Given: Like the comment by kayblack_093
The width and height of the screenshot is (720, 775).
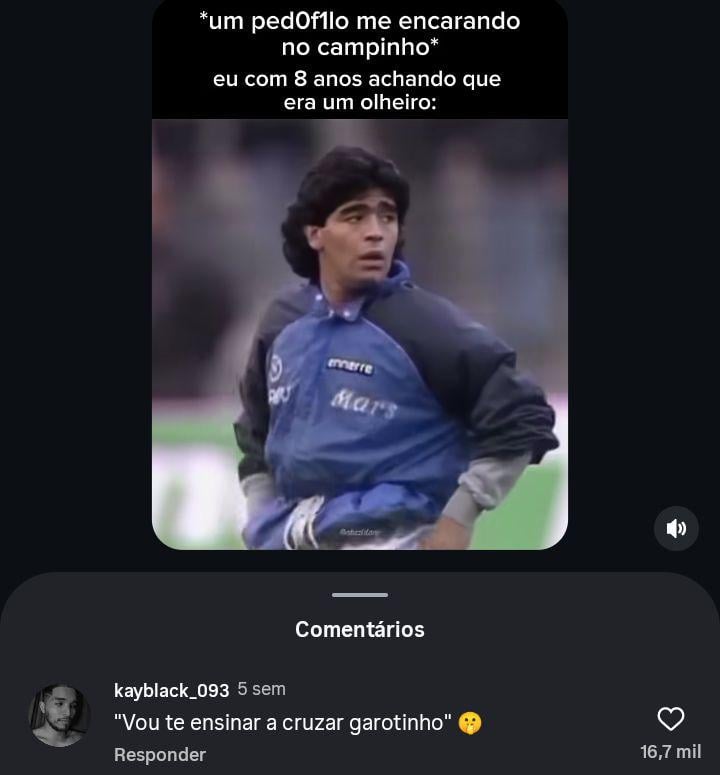Looking at the screenshot, I should [x=670, y=719].
